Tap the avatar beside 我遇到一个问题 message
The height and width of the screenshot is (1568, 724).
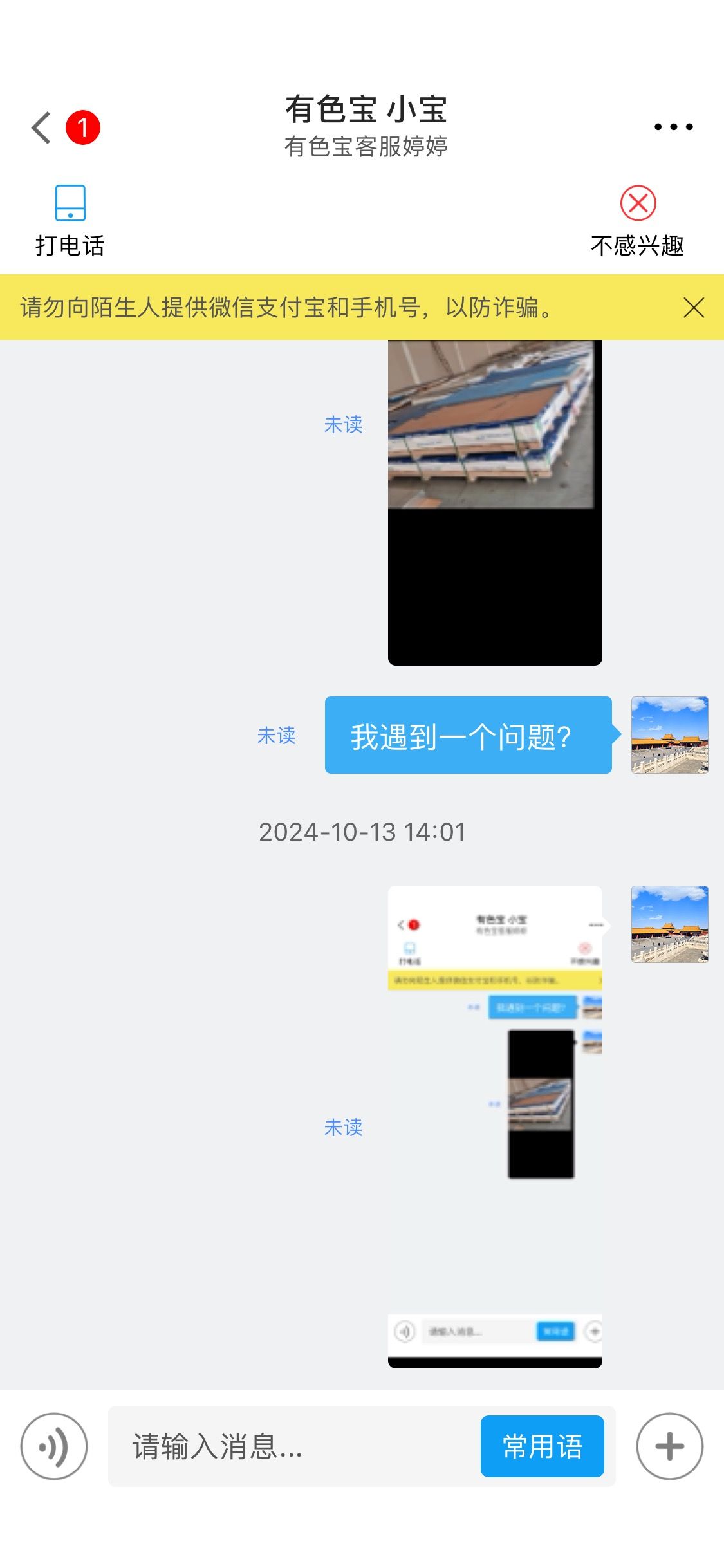(x=669, y=734)
